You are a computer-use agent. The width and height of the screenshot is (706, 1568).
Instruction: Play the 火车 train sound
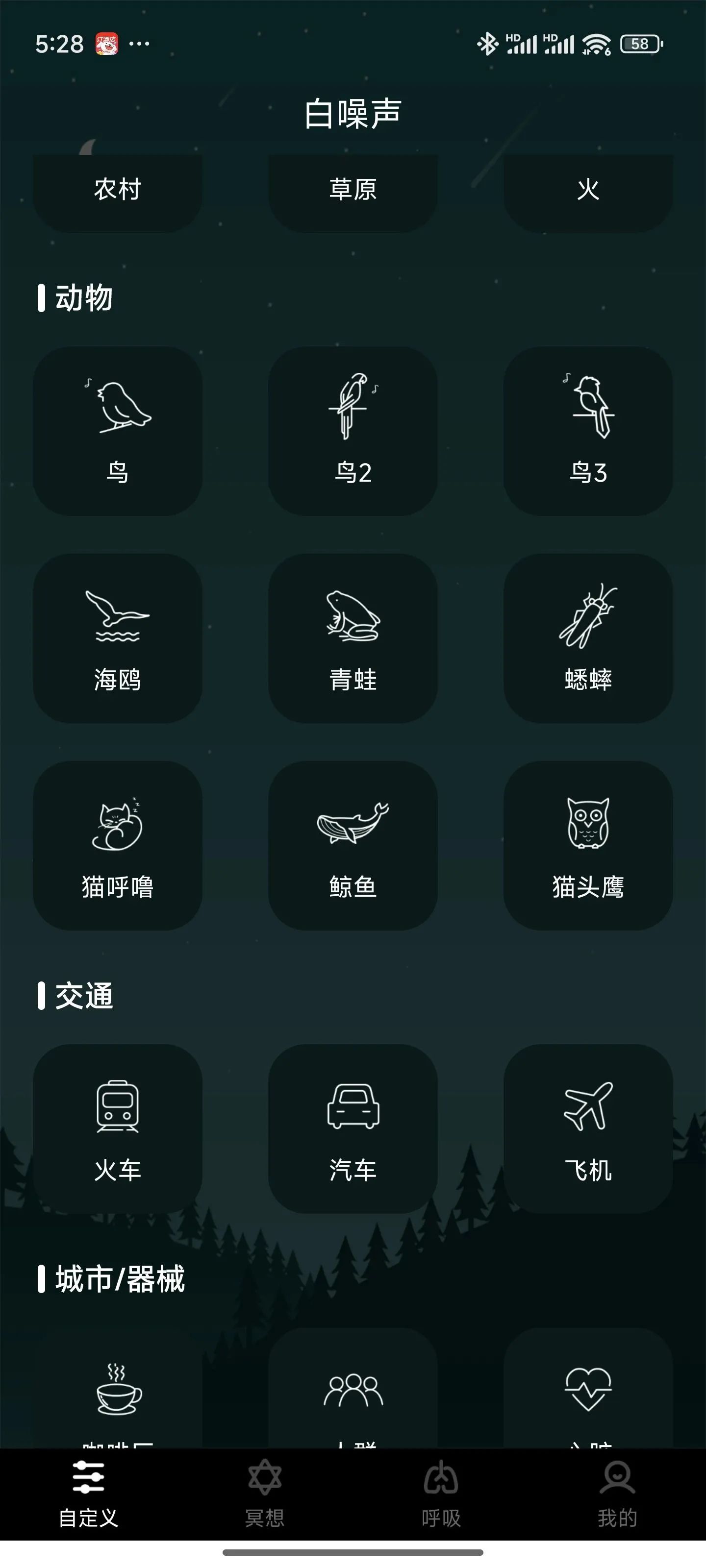(118, 1128)
